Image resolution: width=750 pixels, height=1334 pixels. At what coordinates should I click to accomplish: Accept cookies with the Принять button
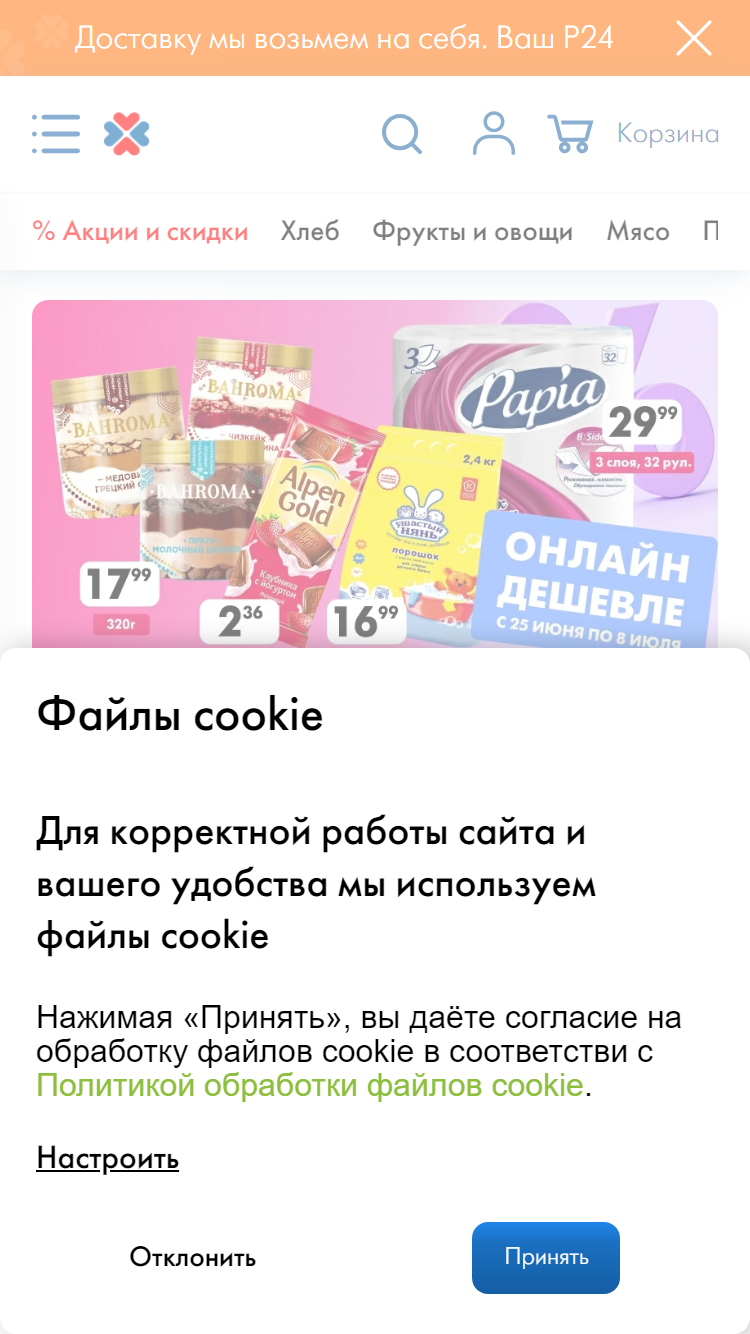[x=546, y=1257]
